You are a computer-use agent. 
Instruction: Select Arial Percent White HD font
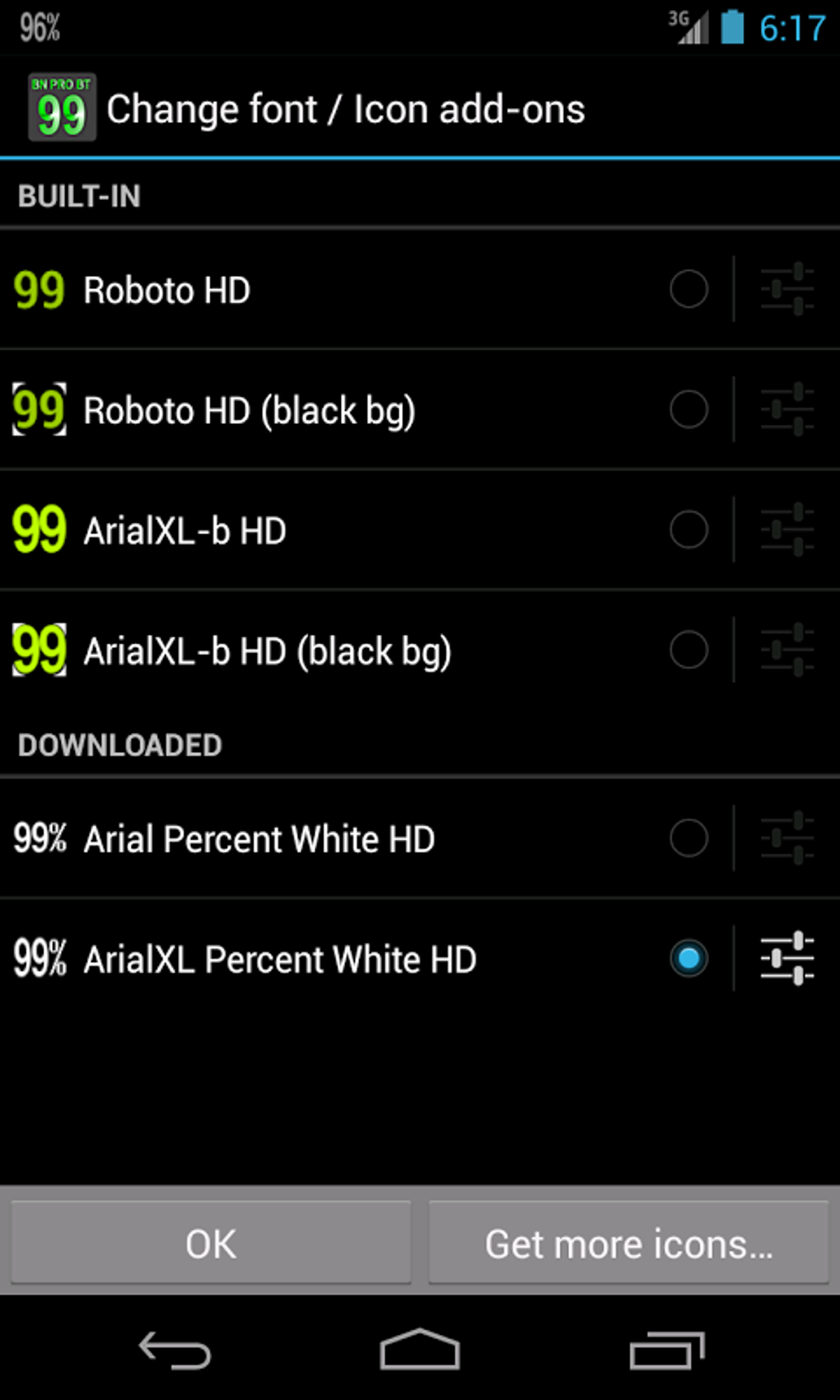[688, 838]
